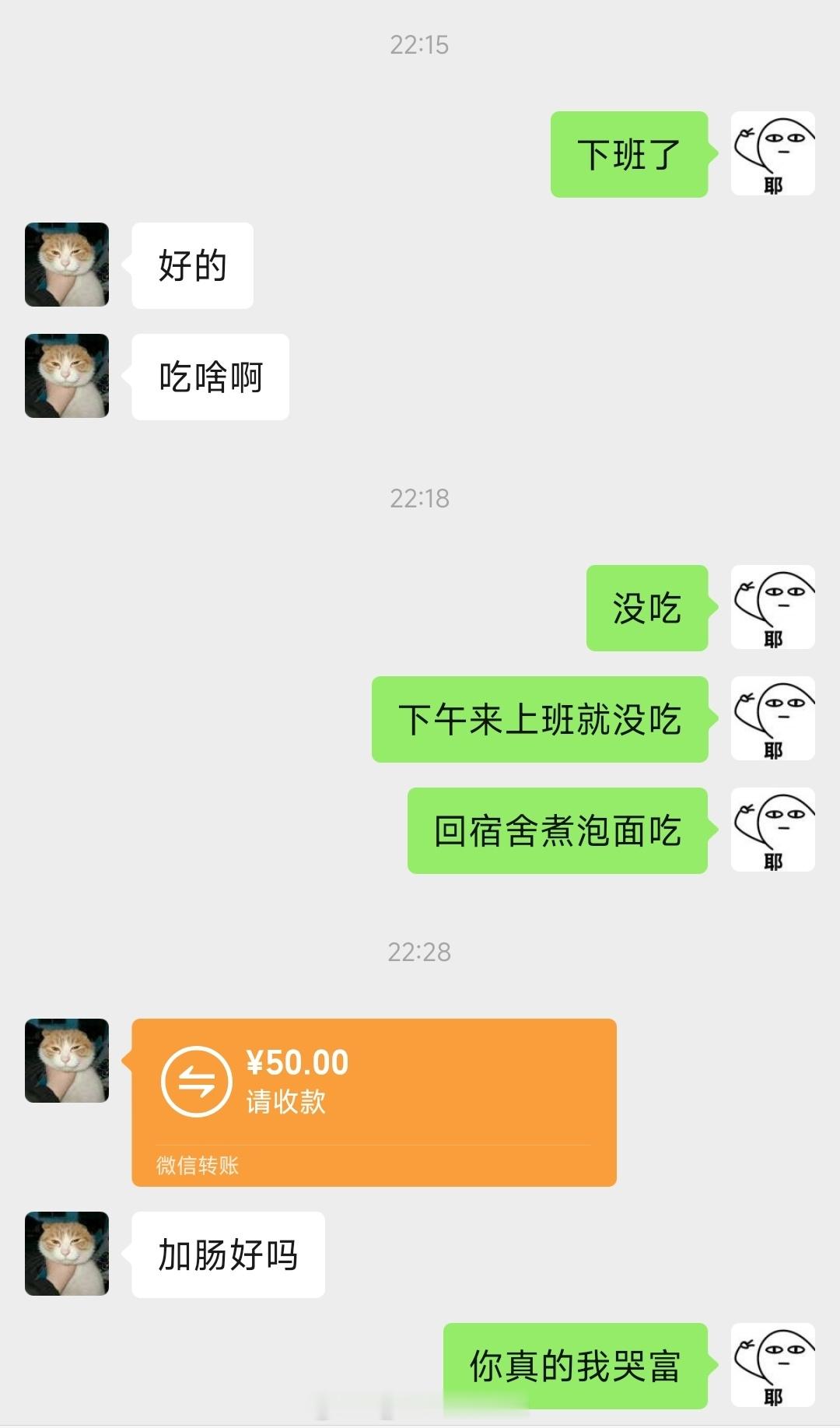Tap the 耶 sticker beside 回宿舍煮泡面吃
The width and height of the screenshot is (840, 1428).
[x=773, y=830]
